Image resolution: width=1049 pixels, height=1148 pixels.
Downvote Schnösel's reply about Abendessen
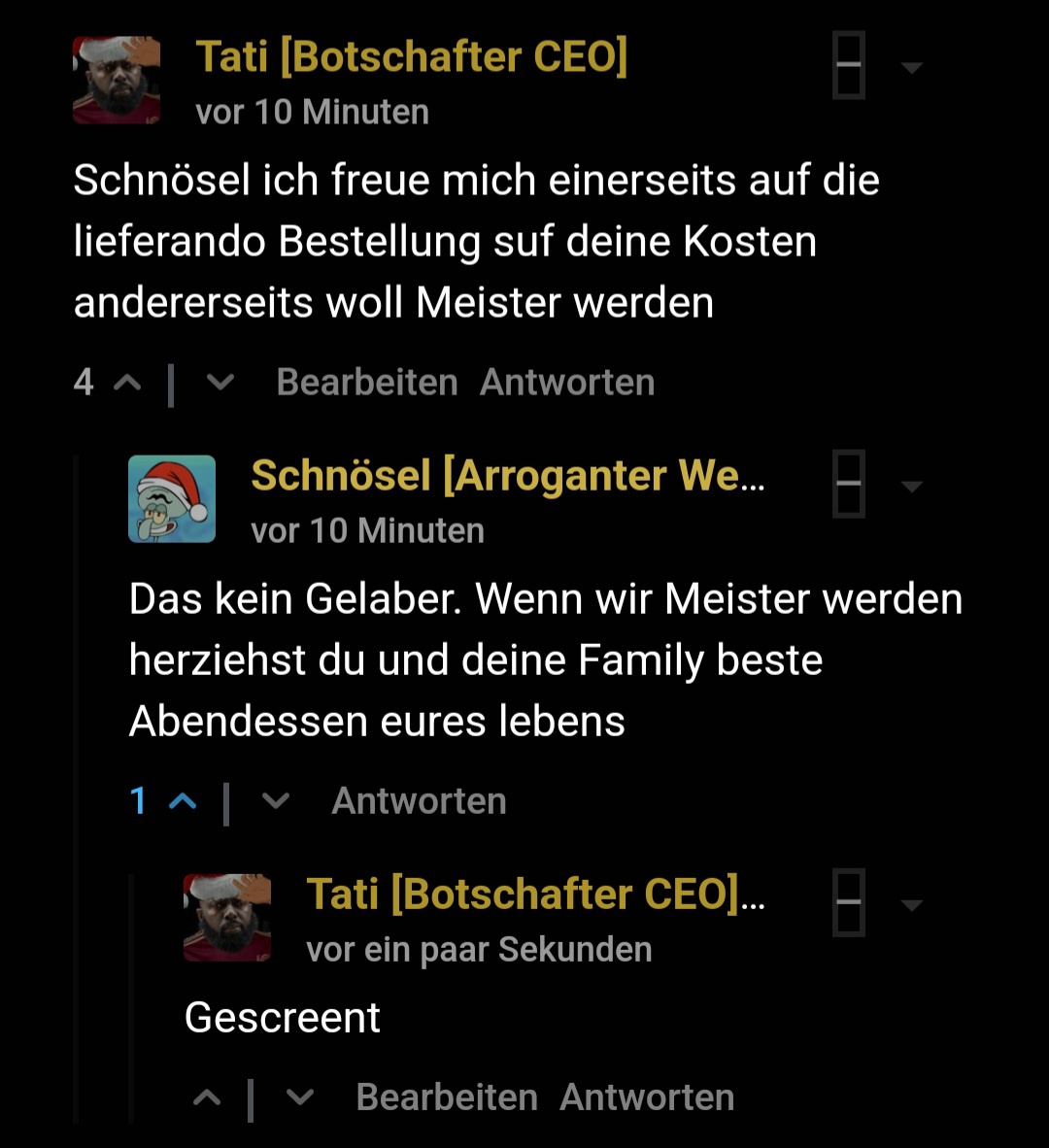point(277,801)
